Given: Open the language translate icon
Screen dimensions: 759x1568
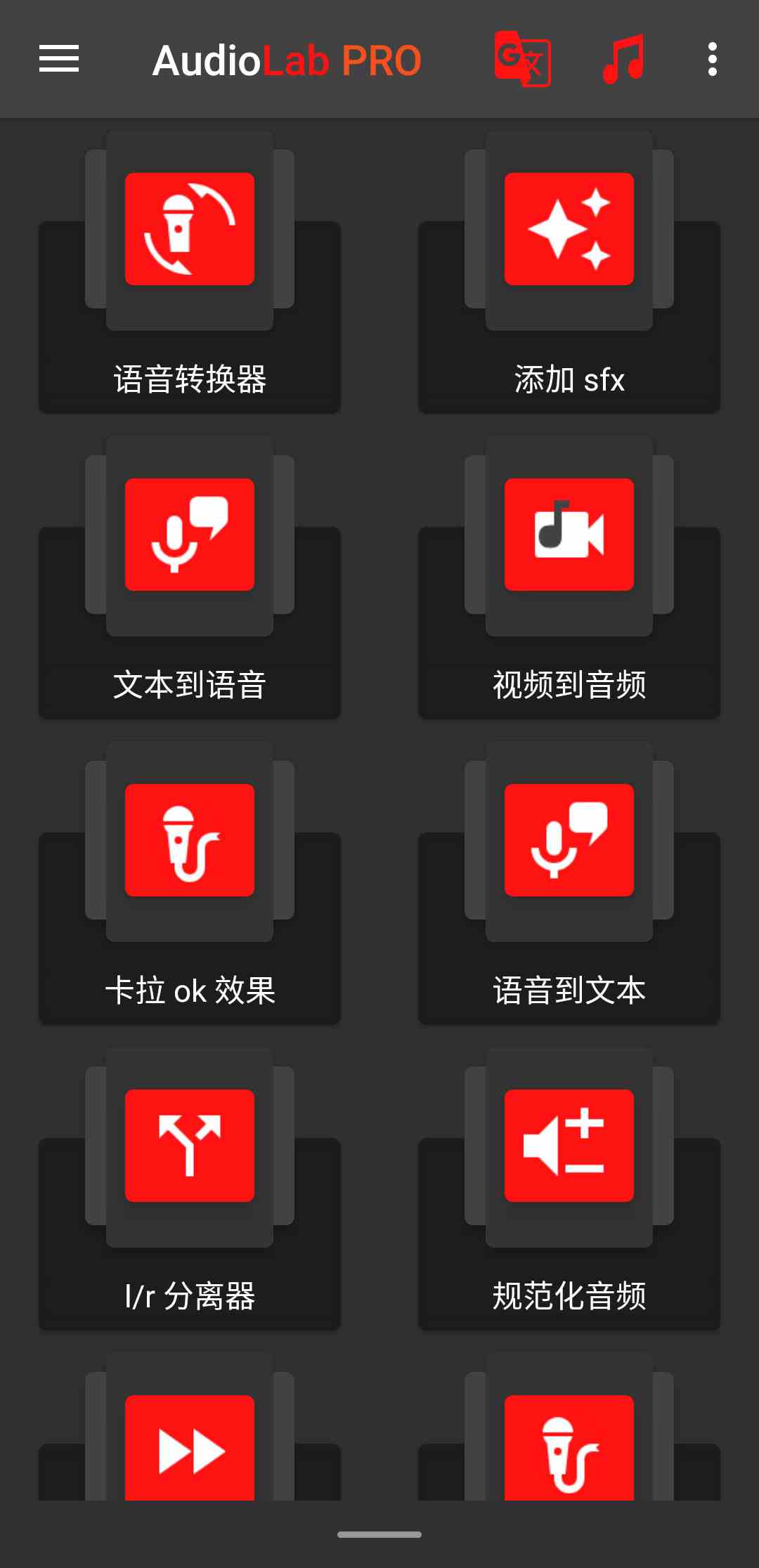Looking at the screenshot, I should [522, 59].
